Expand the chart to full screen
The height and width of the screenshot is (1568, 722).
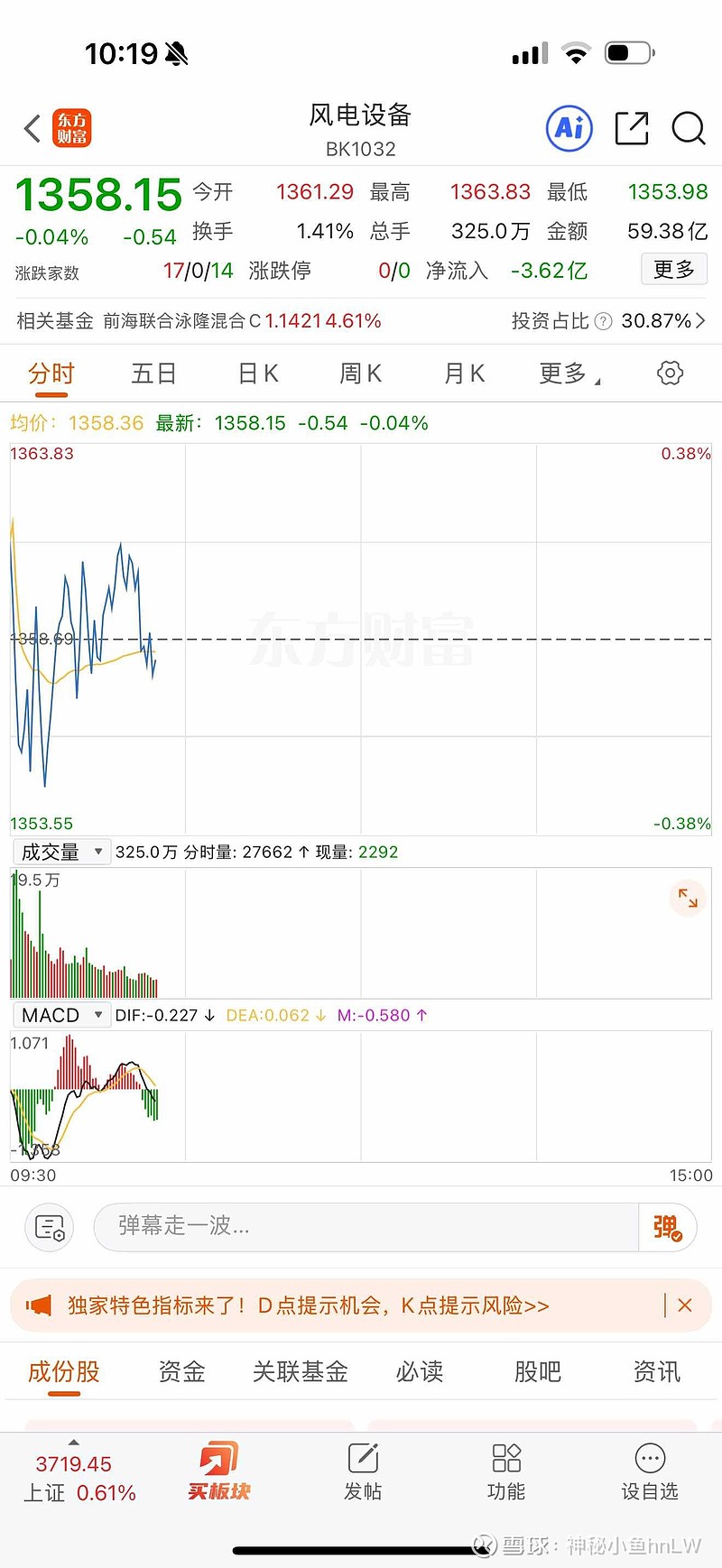click(x=688, y=898)
